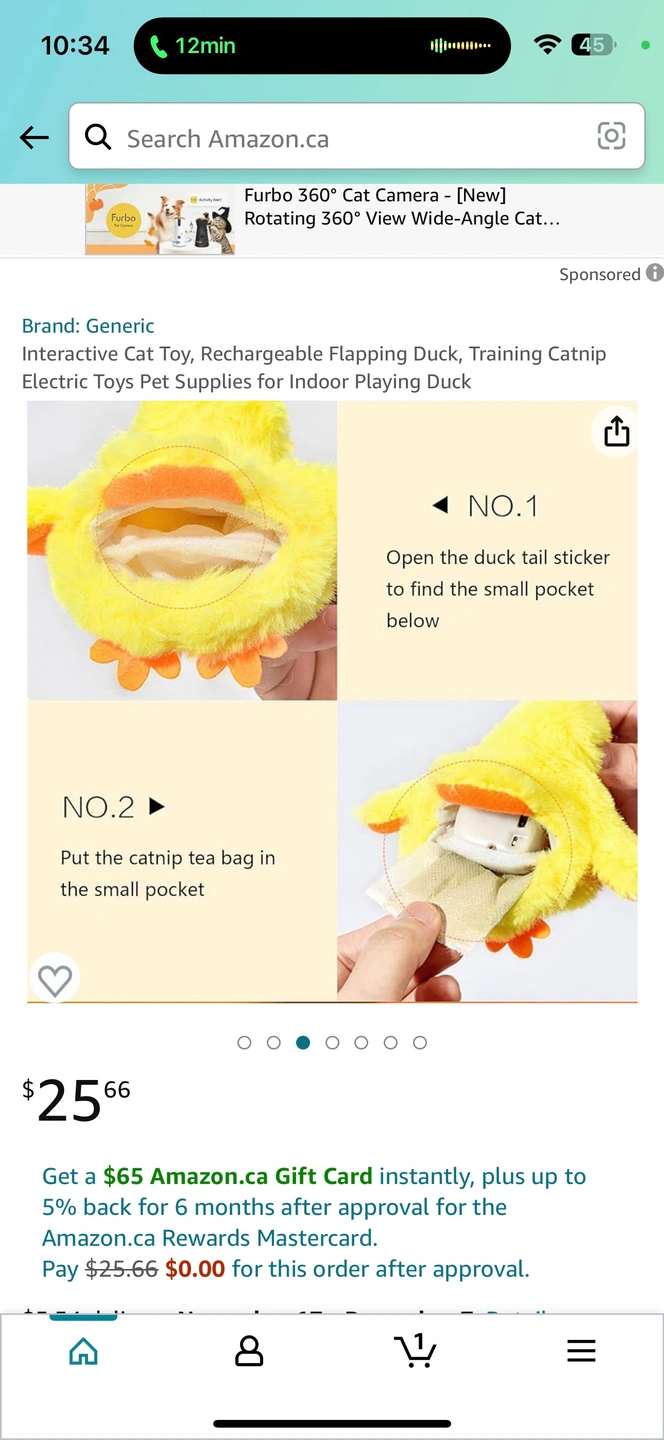Viewport: 664px width, 1440px height.
Task: Go back with the arrow icon
Action: click(34, 138)
